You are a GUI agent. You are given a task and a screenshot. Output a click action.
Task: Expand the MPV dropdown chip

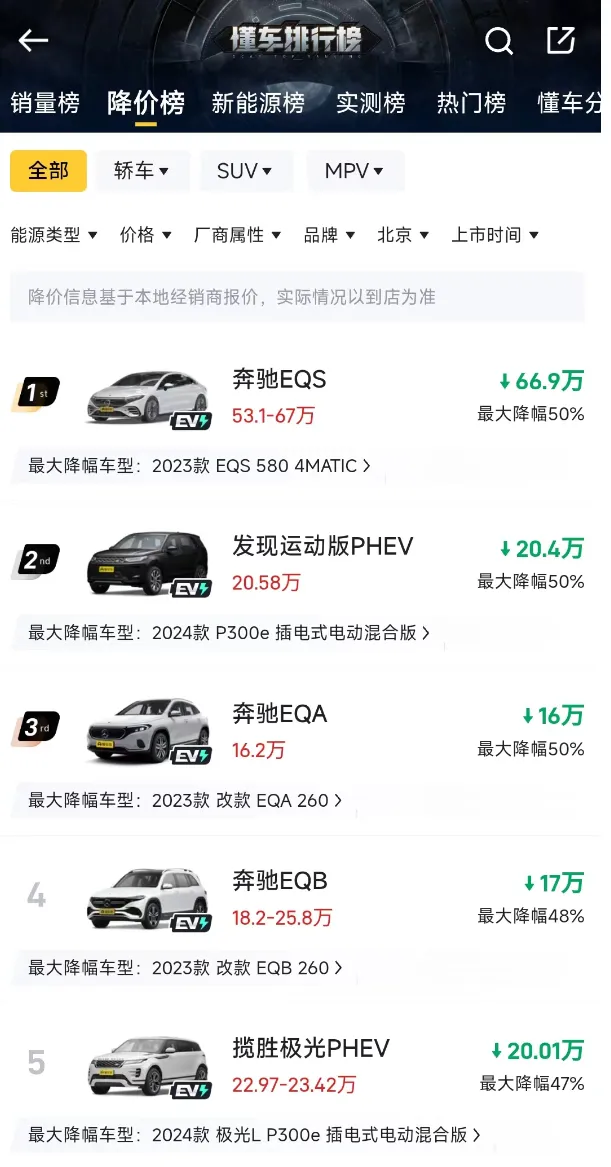coord(355,171)
